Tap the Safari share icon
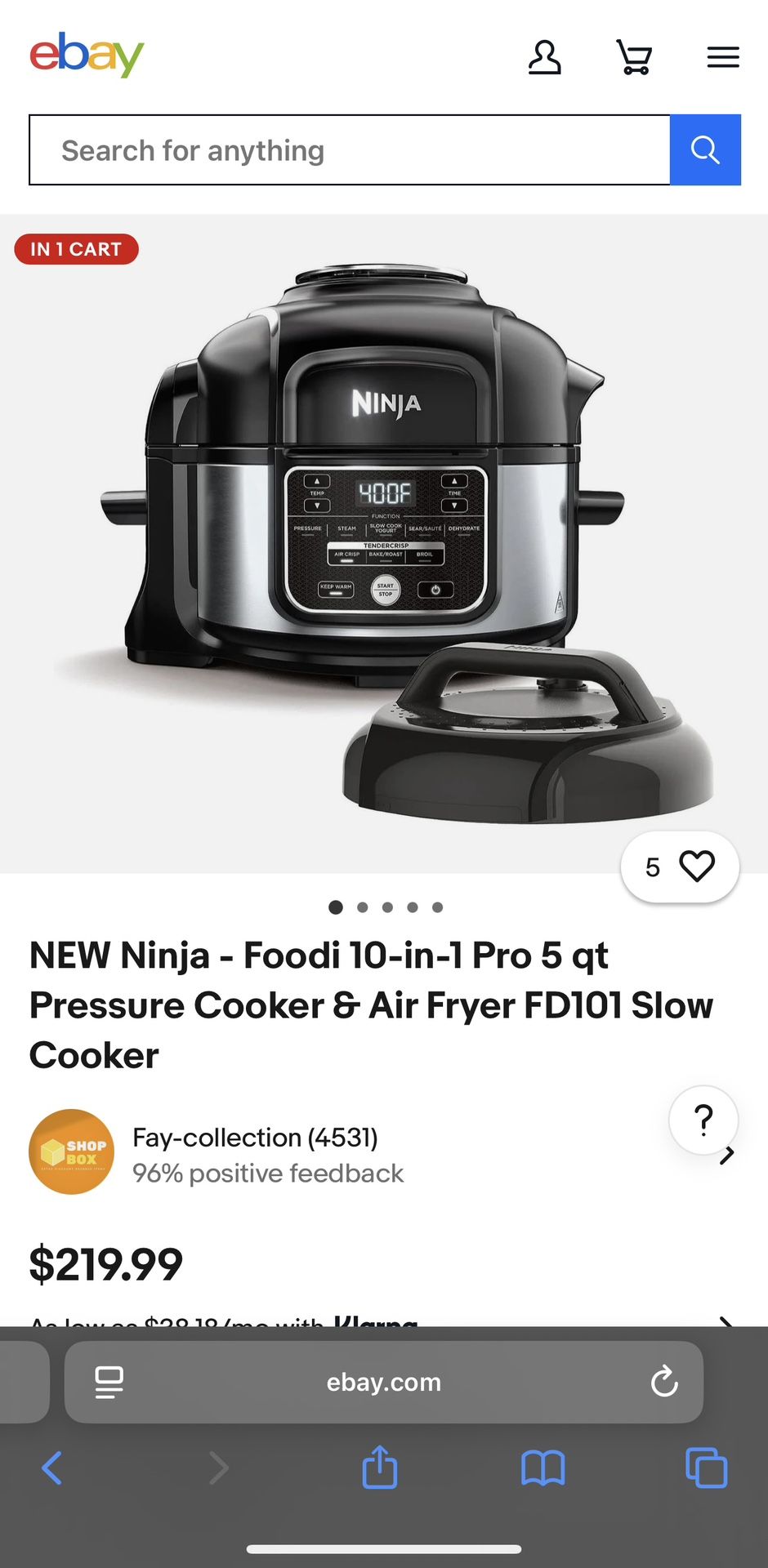Image resolution: width=768 pixels, height=1568 pixels. click(379, 1466)
